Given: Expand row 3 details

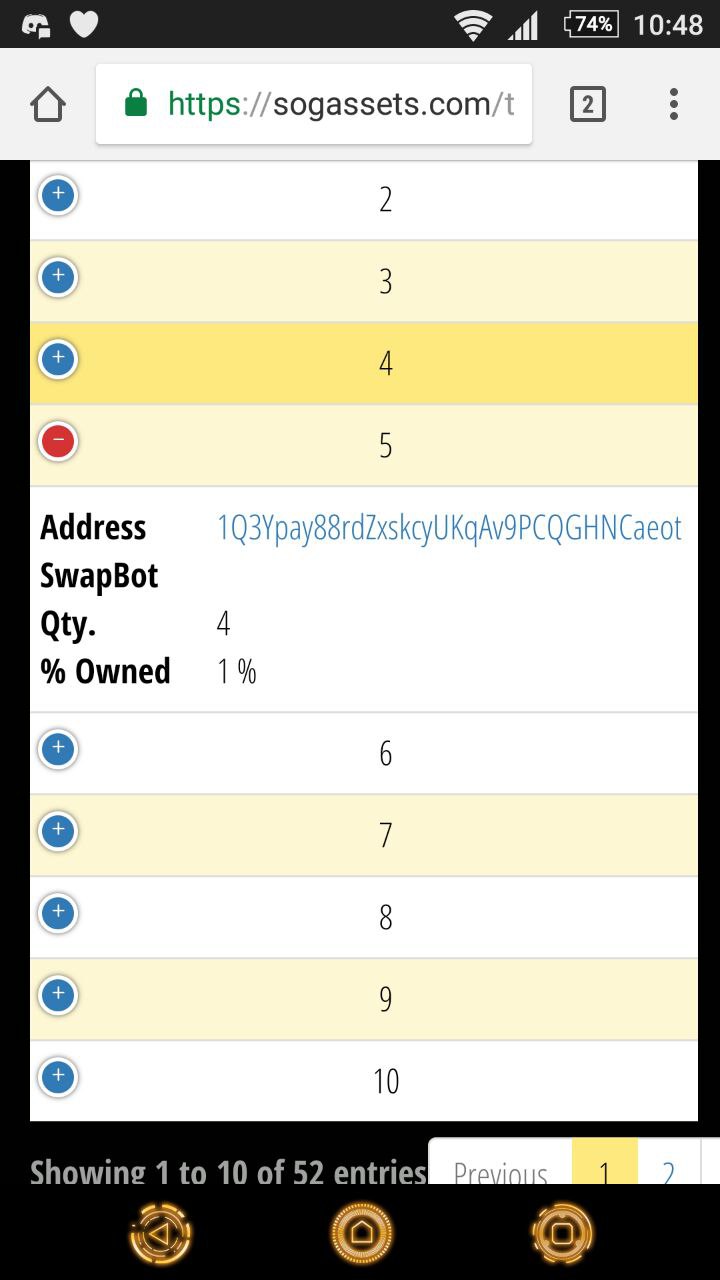Looking at the screenshot, I should [x=58, y=276].
